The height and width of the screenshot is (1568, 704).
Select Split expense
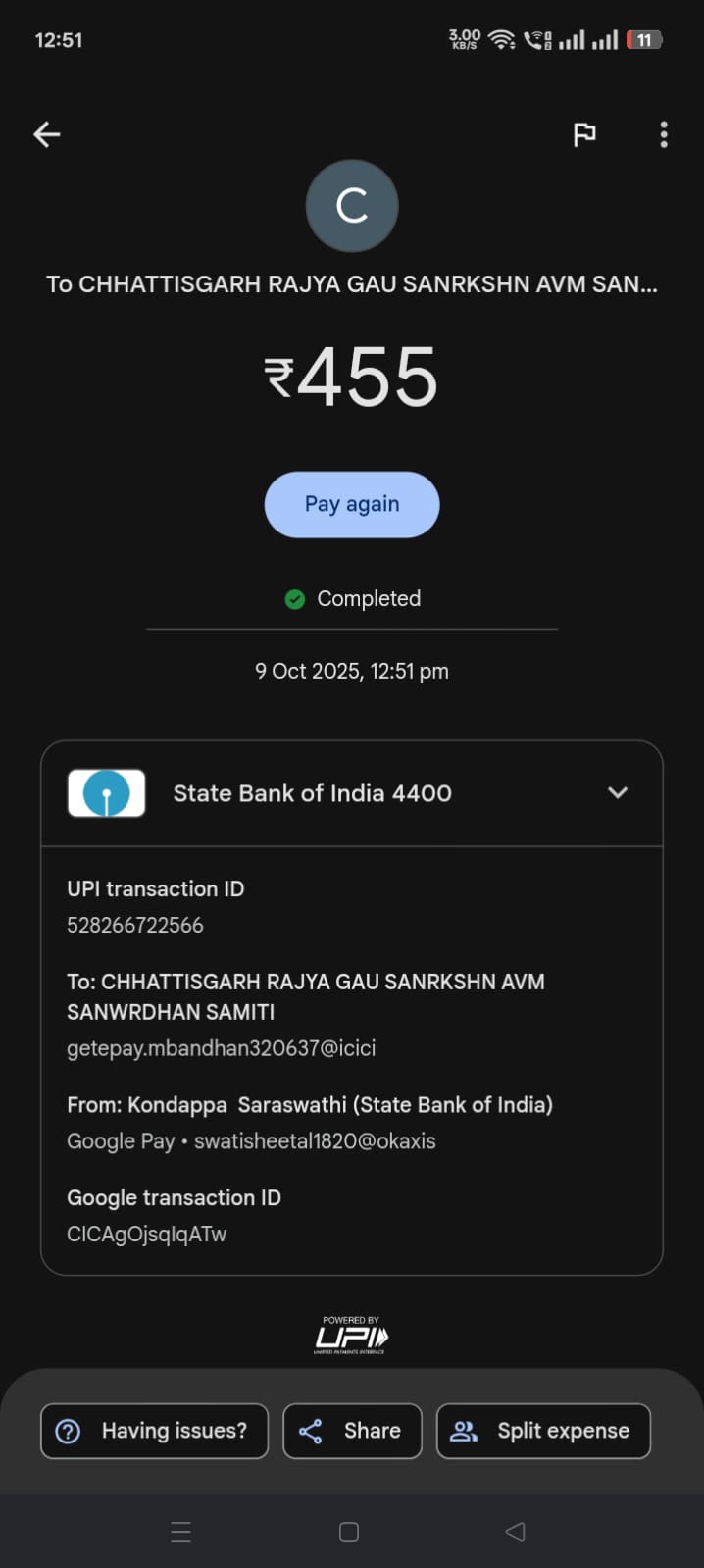point(543,1431)
